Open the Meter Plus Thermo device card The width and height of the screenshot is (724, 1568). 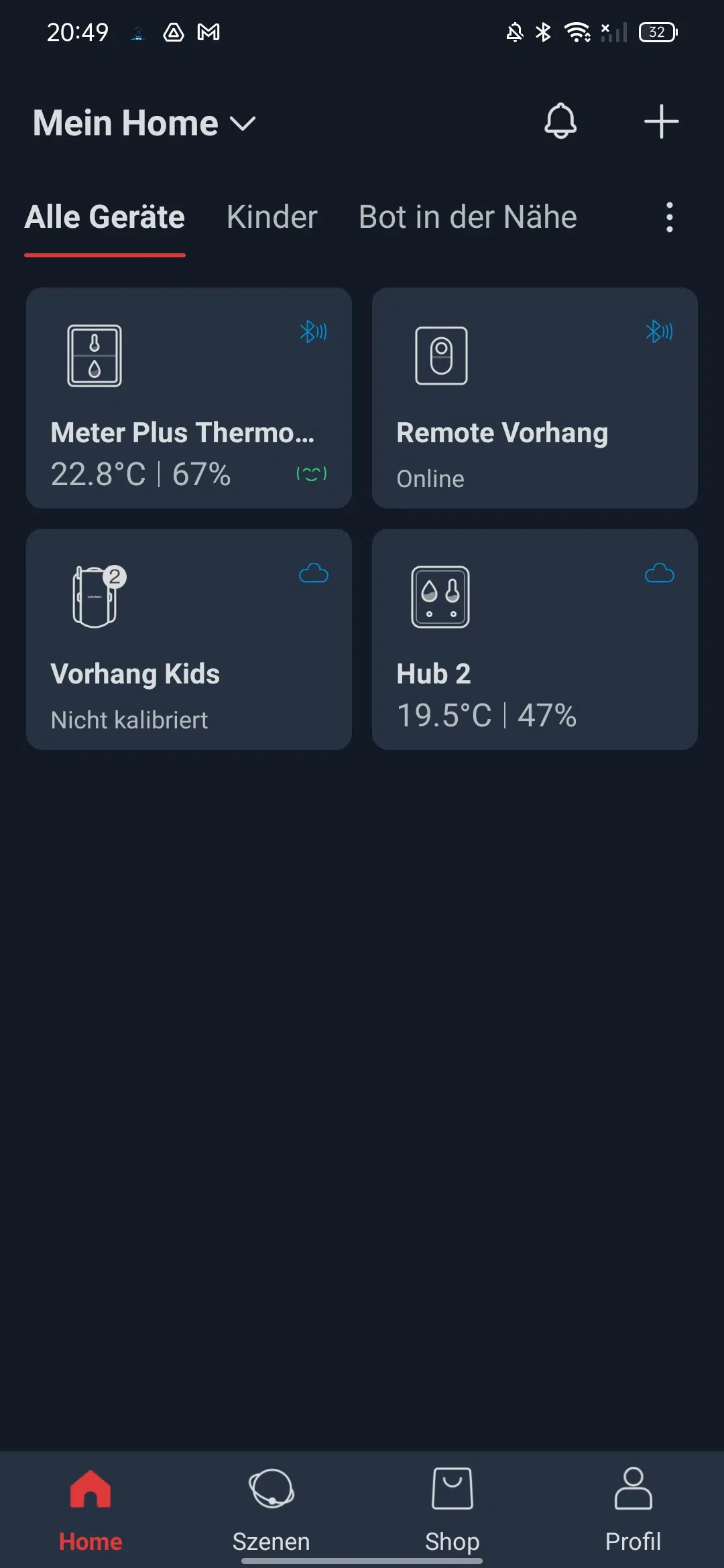189,398
